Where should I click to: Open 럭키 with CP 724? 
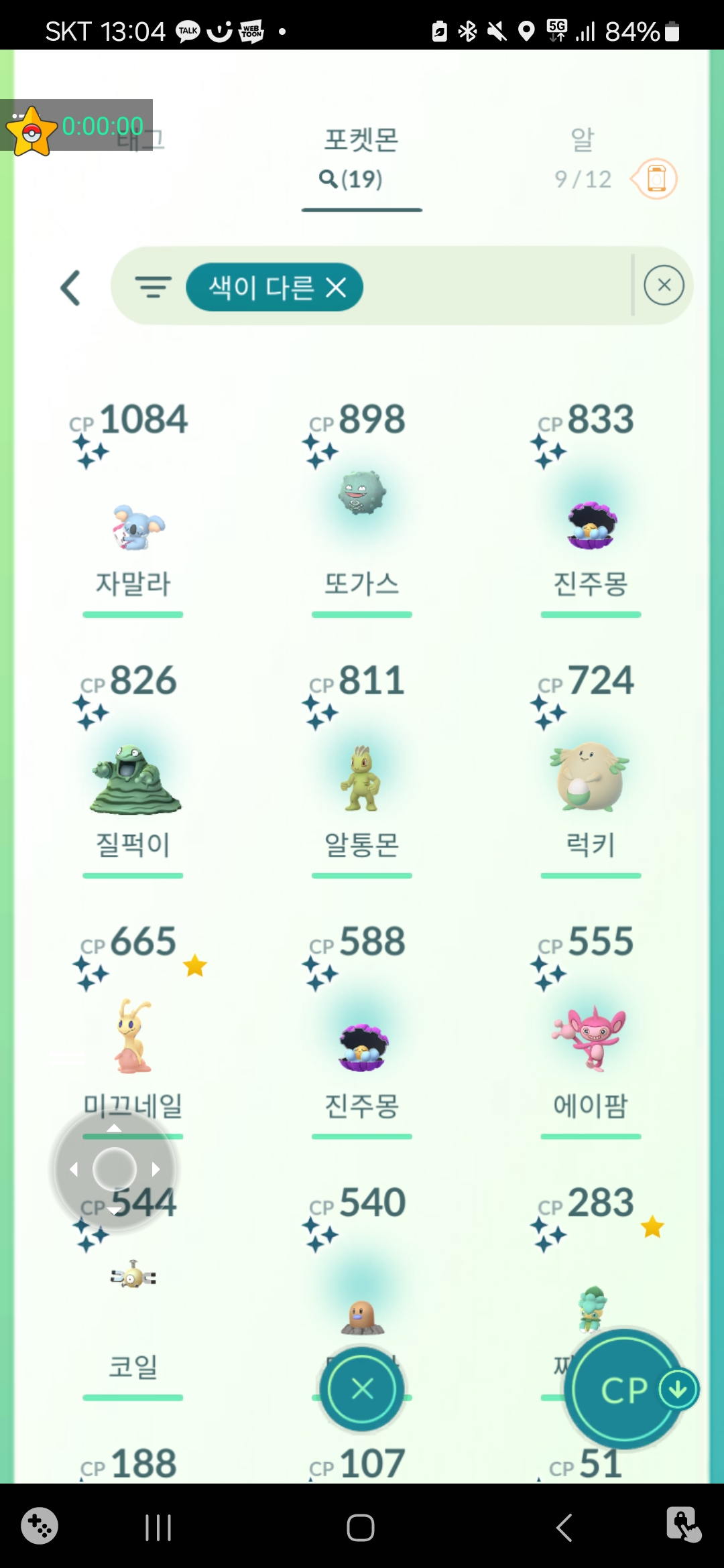591,777
